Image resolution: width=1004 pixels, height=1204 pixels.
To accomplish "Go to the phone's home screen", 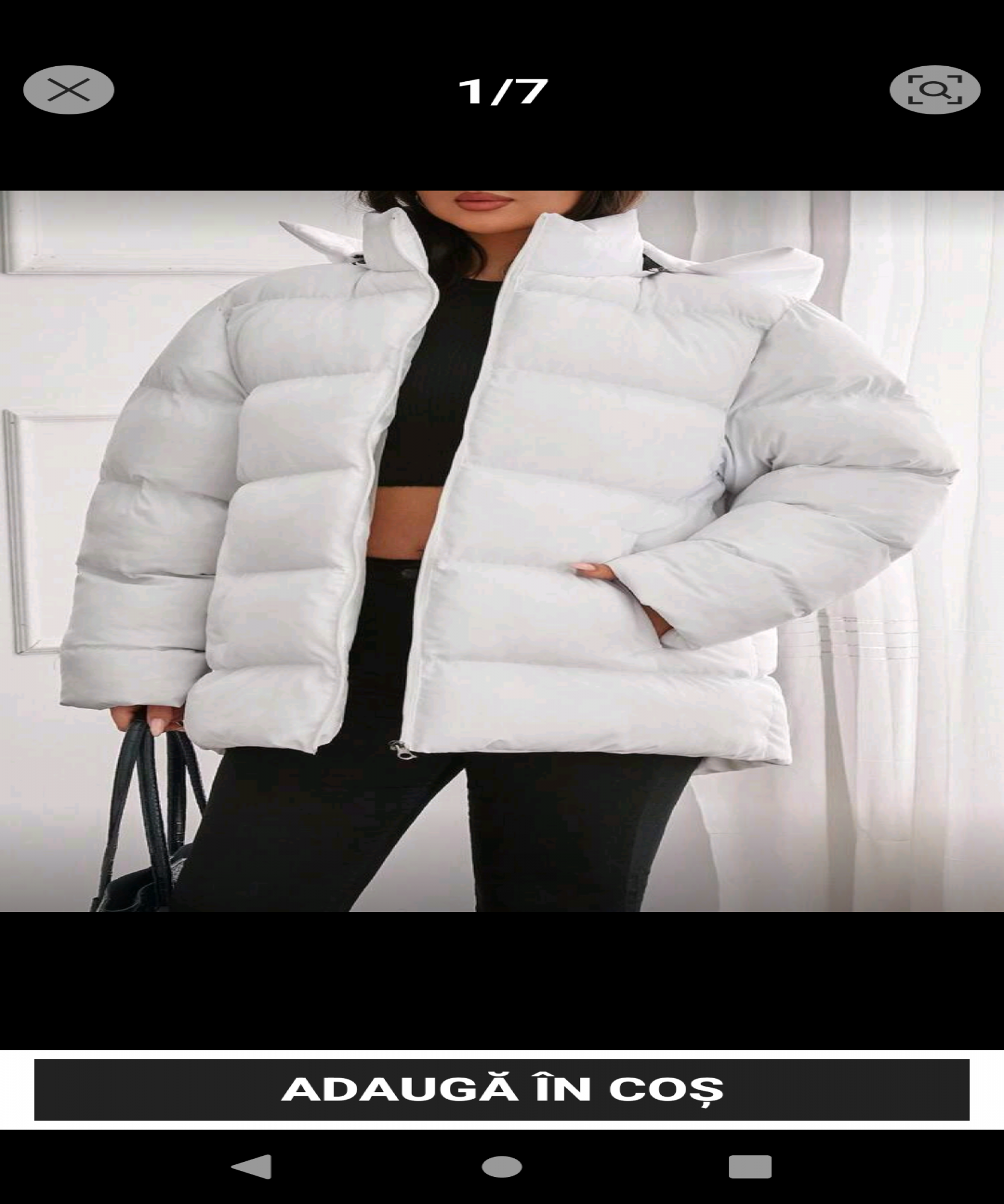I will (x=502, y=1166).
